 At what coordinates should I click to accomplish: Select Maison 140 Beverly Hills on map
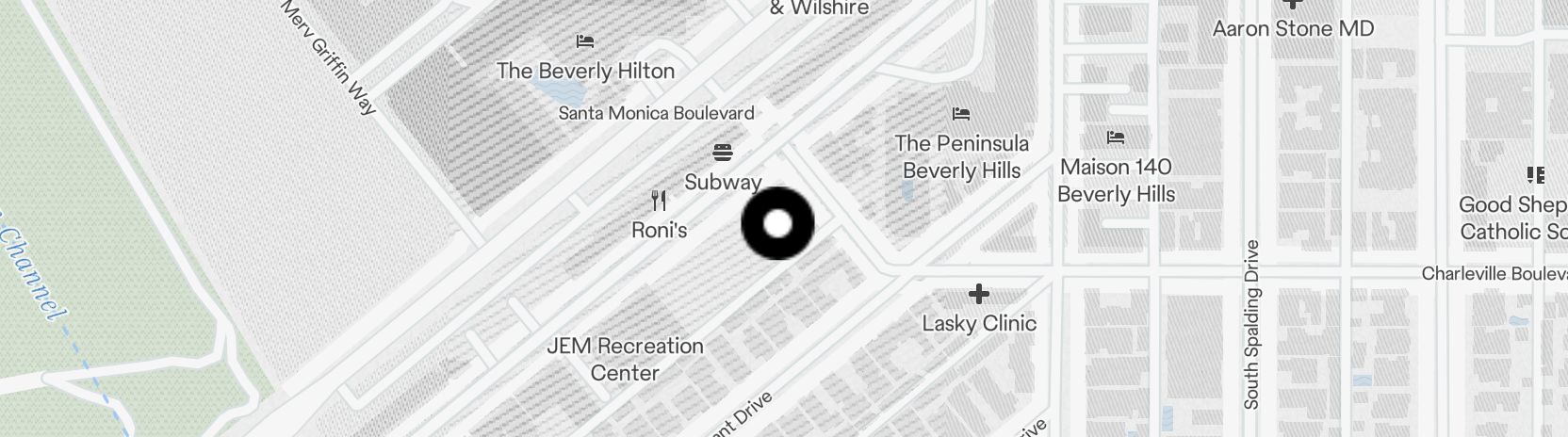(x=1116, y=139)
